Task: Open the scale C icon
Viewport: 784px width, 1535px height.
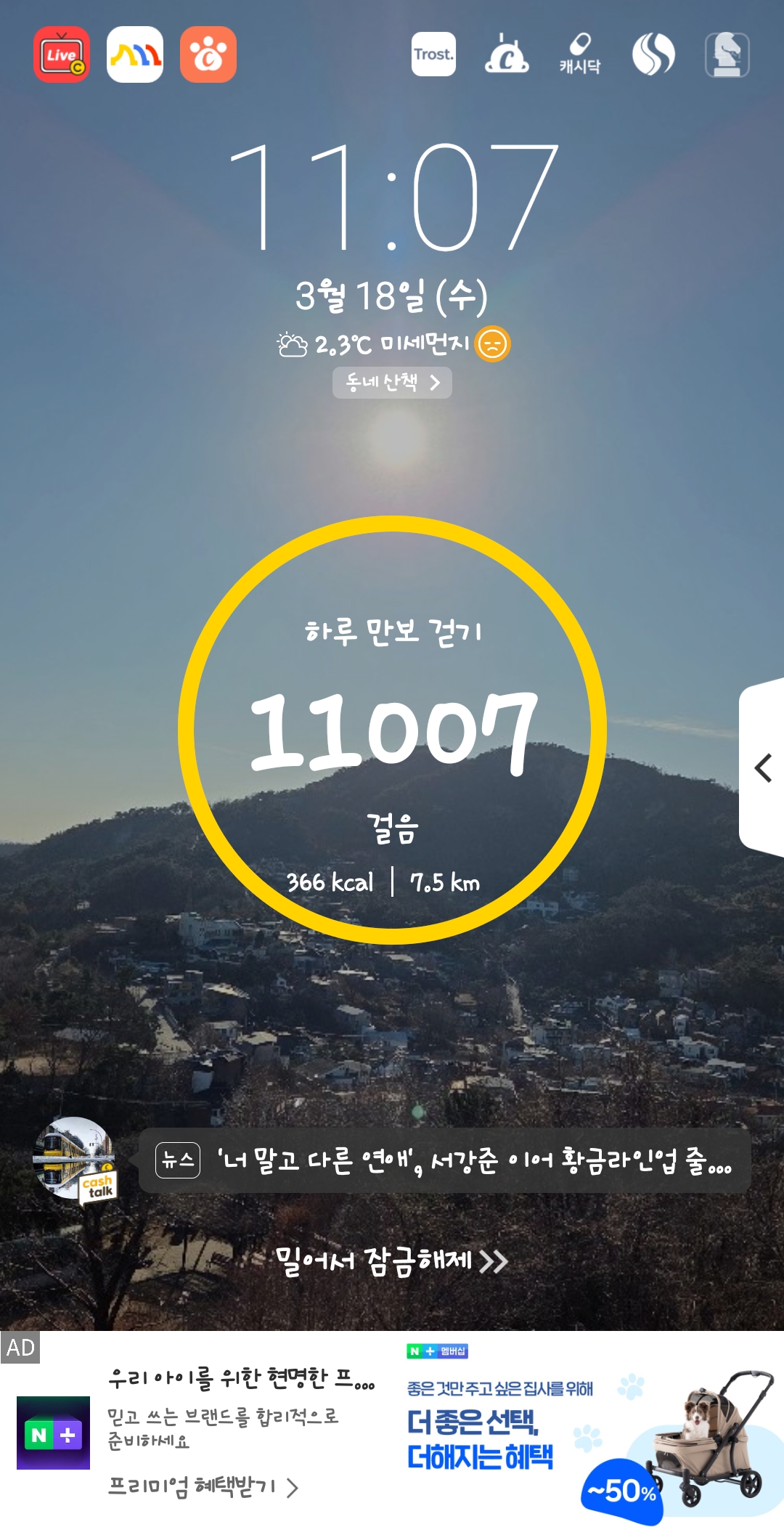Action: coord(507,54)
